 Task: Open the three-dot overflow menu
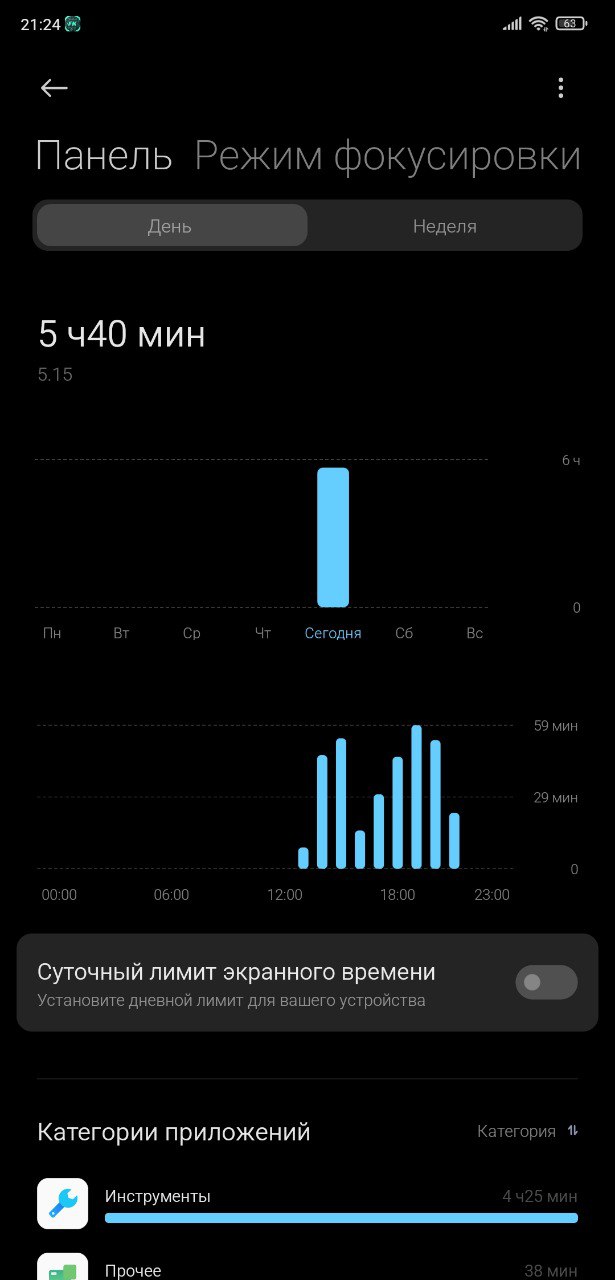tap(560, 88)
